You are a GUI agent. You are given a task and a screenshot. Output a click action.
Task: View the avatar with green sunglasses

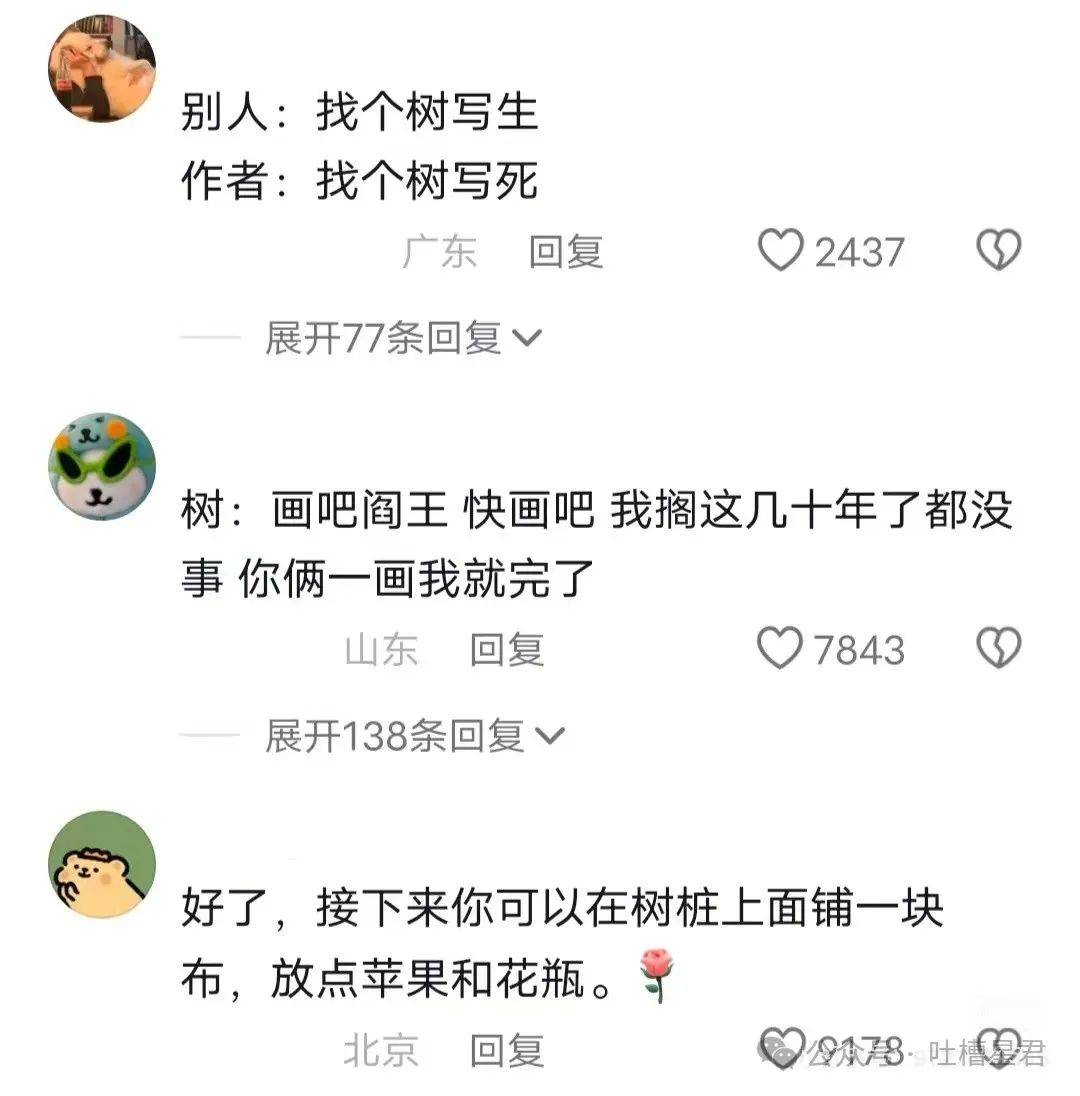click(102, 467)
